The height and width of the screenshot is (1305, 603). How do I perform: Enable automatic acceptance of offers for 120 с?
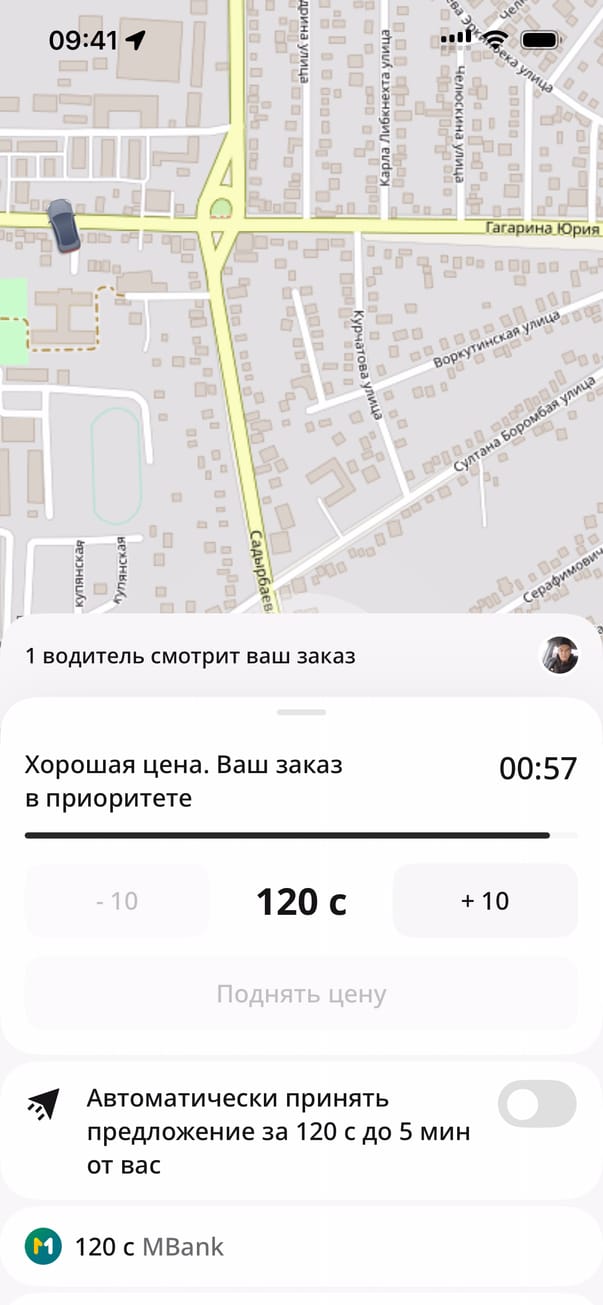click(537, 1104)
